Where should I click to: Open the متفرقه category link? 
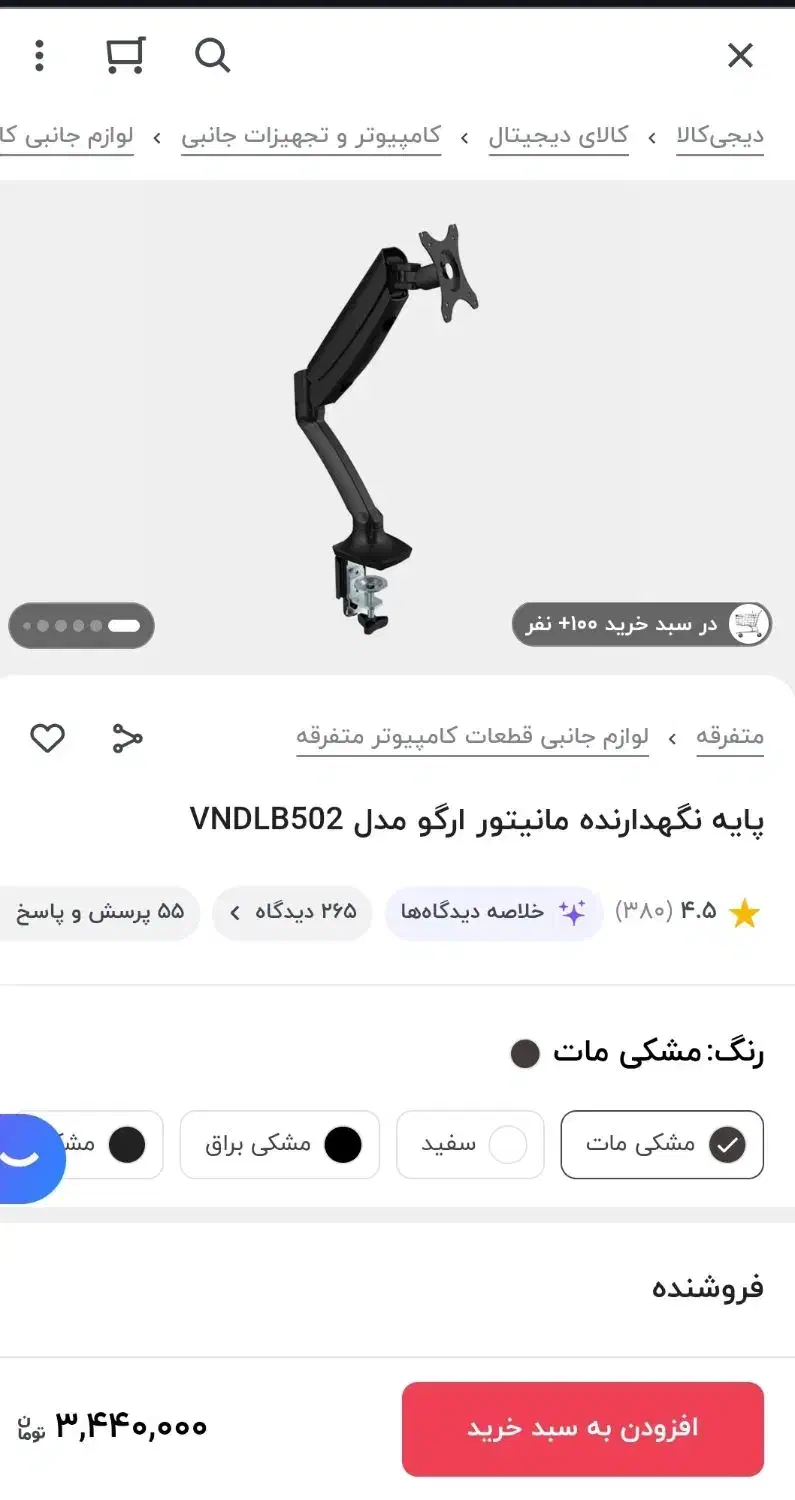click(x=730, y=738)
